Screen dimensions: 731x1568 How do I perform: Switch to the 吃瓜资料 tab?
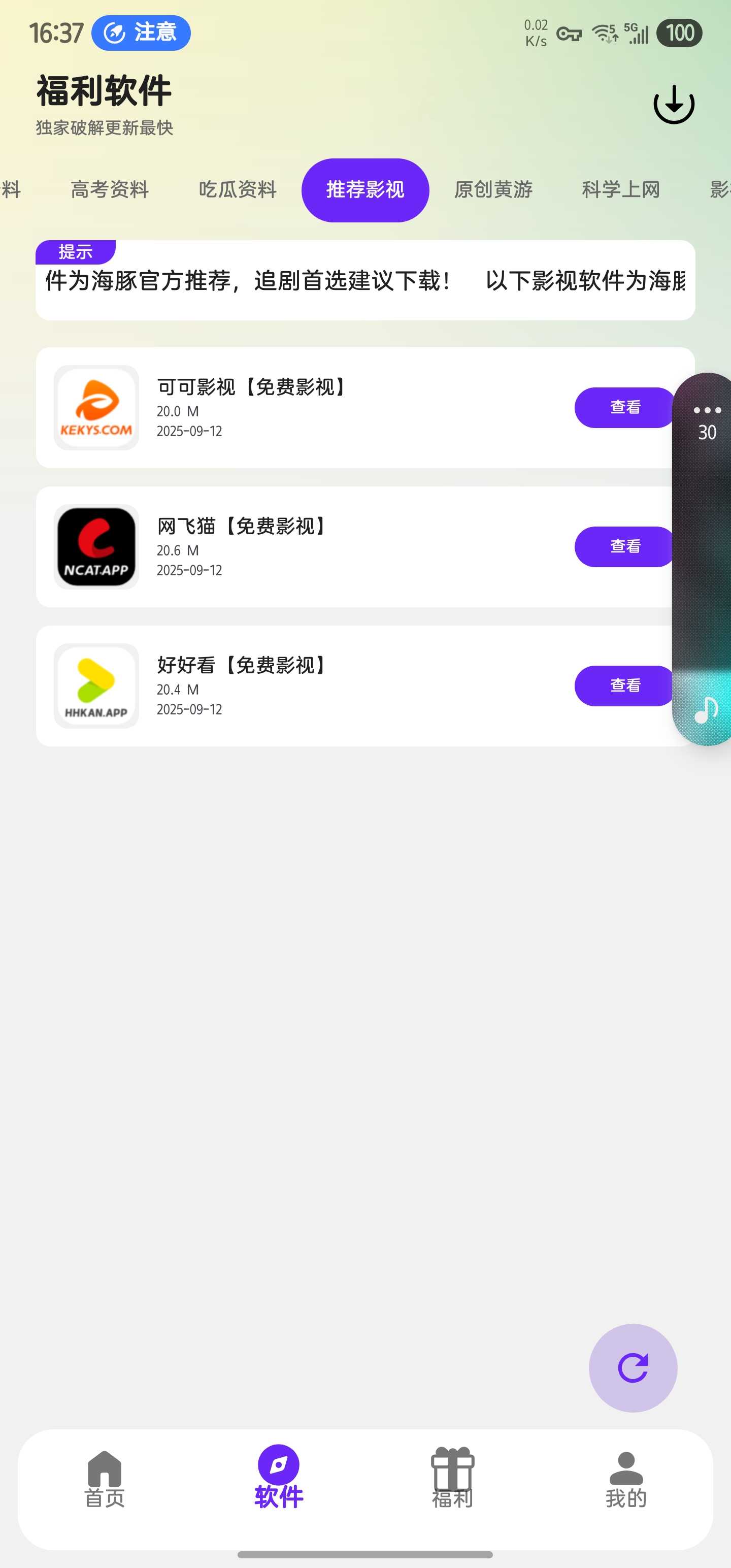[238, 190]
